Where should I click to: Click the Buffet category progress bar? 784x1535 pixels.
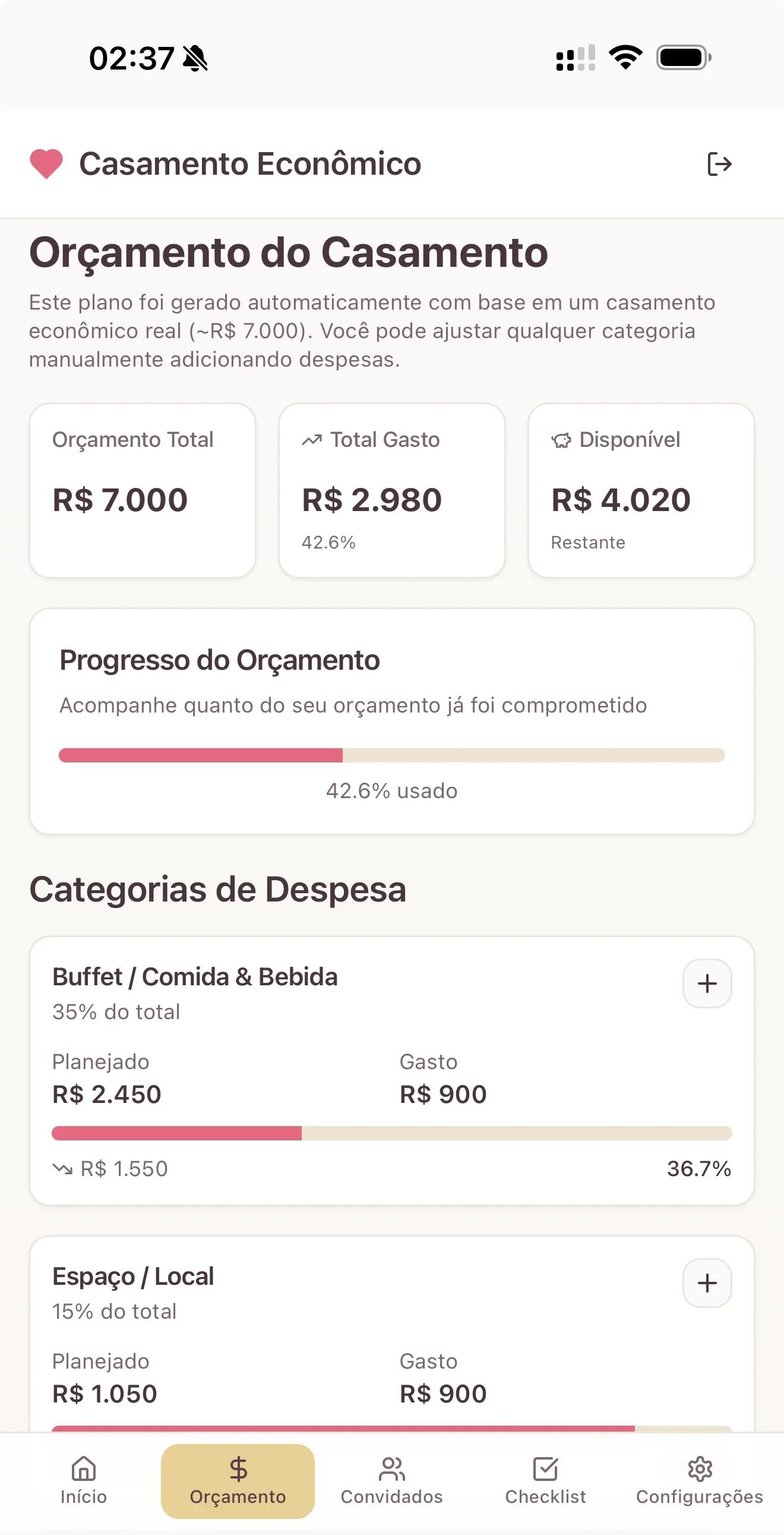[x=392, y=1134]
